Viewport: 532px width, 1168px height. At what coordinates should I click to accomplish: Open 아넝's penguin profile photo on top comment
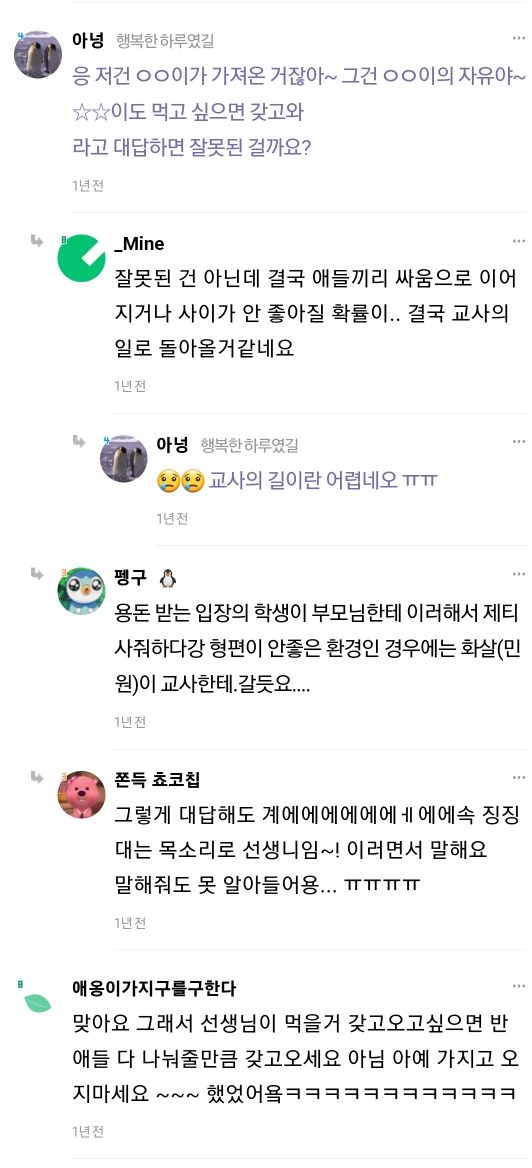[x=38, y=54]
